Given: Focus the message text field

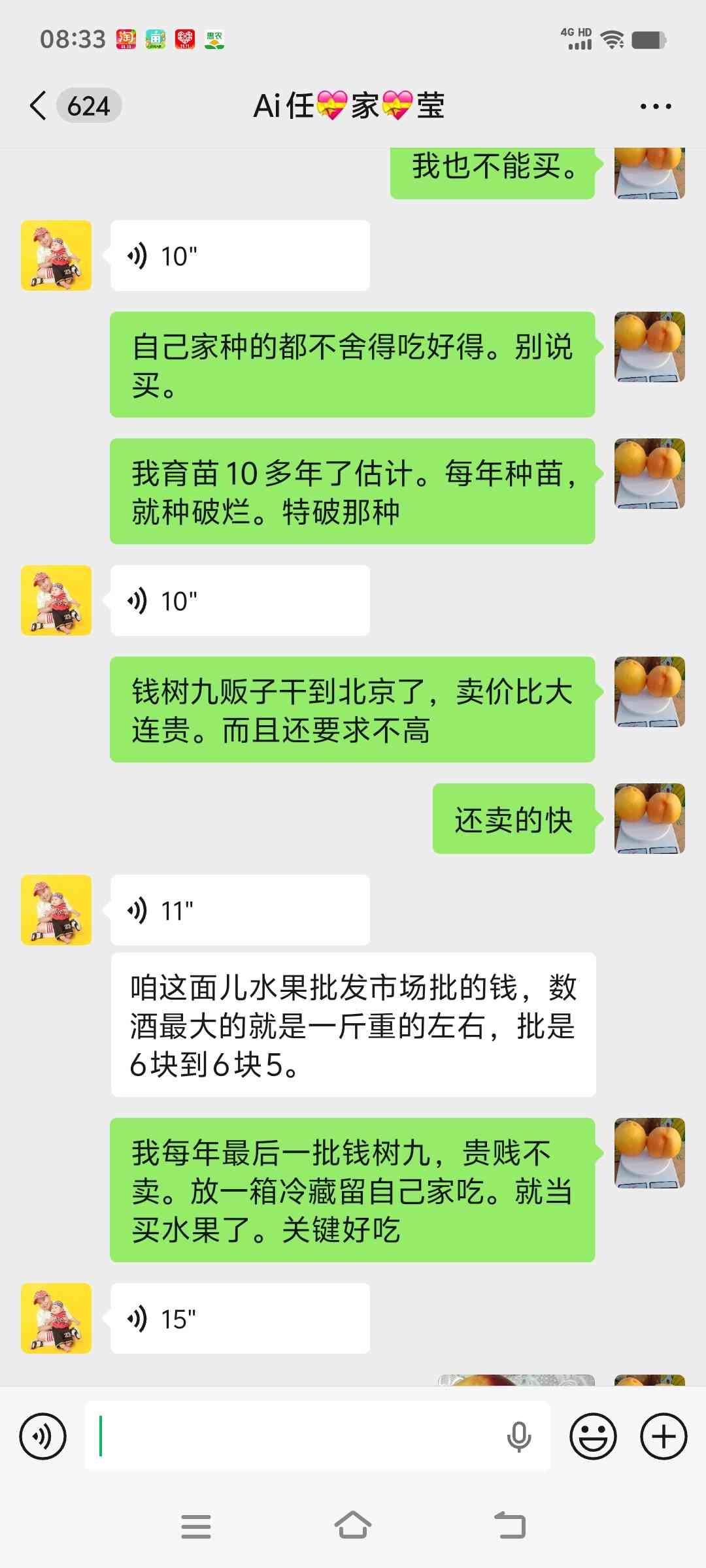Looking at the screenshot, I should [294, 1436].
